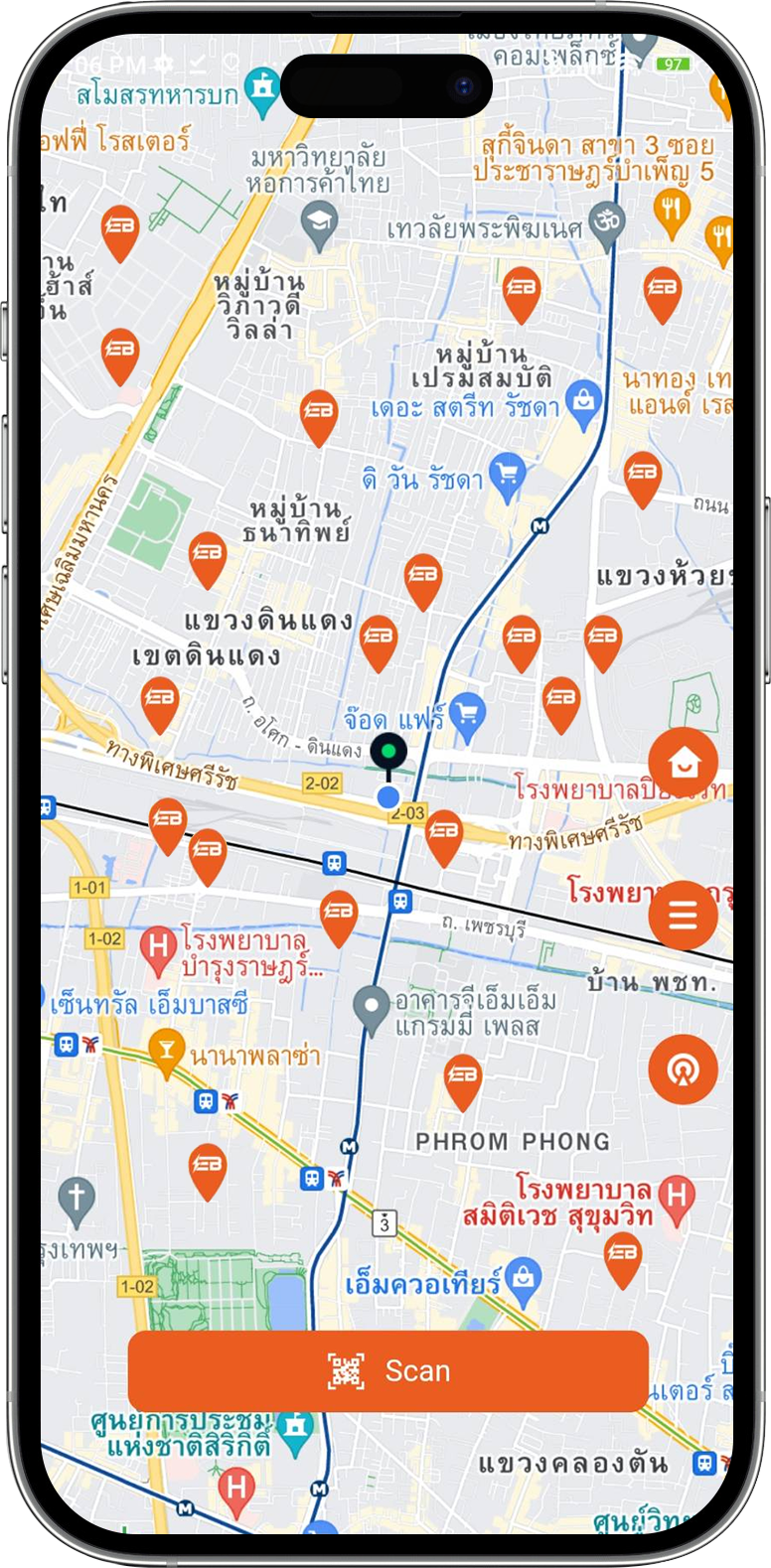Select the station pin under หมู่บ้านธนาทิพย์ label
The width and height of the screenshot is (771, 1568).
point(208,554)
